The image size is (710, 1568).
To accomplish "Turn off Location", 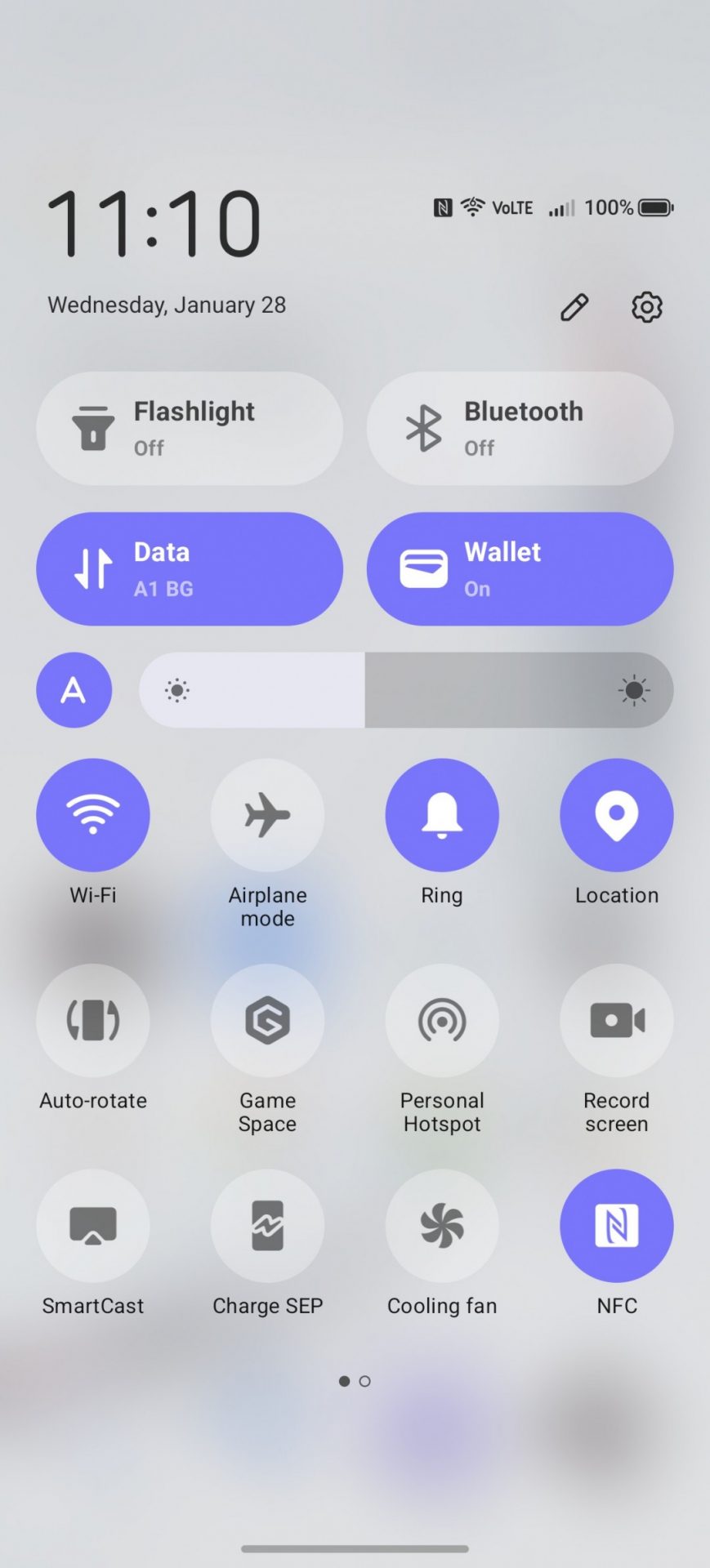I will [616, 815].
